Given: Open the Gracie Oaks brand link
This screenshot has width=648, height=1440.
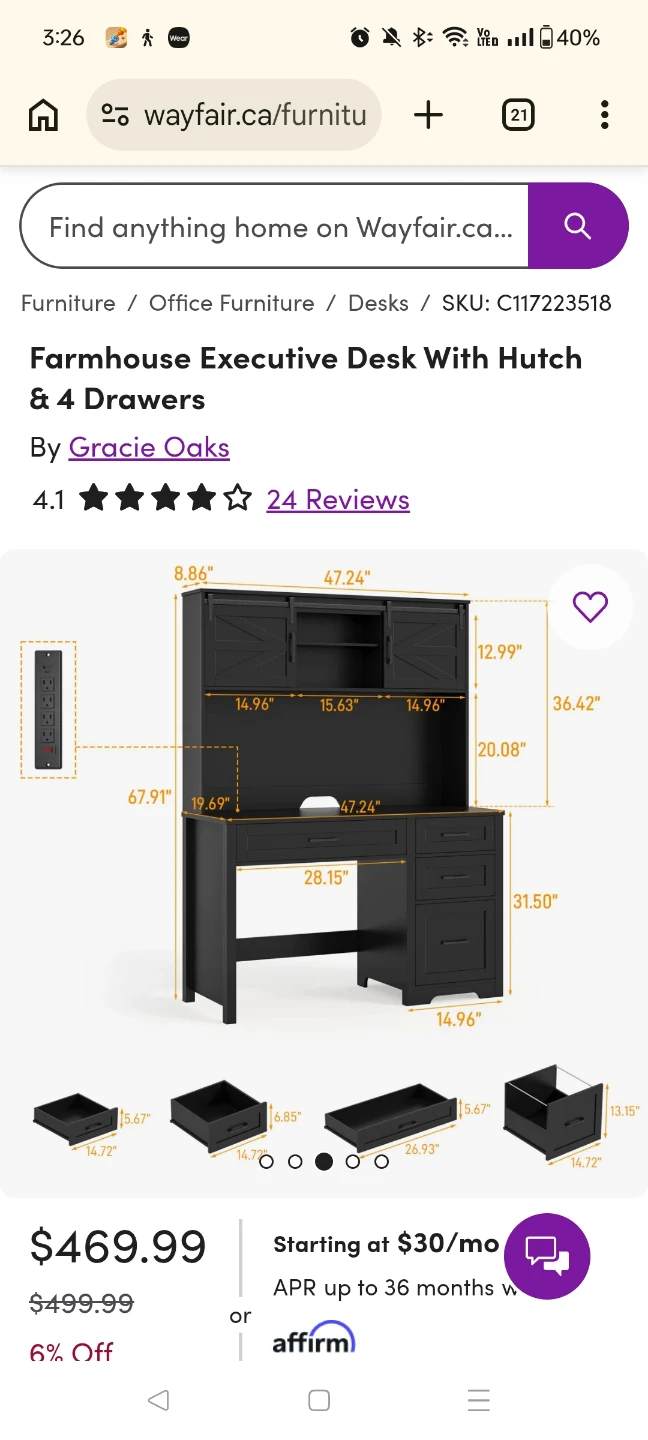Looking at the screenshot, I should (149, 447).
